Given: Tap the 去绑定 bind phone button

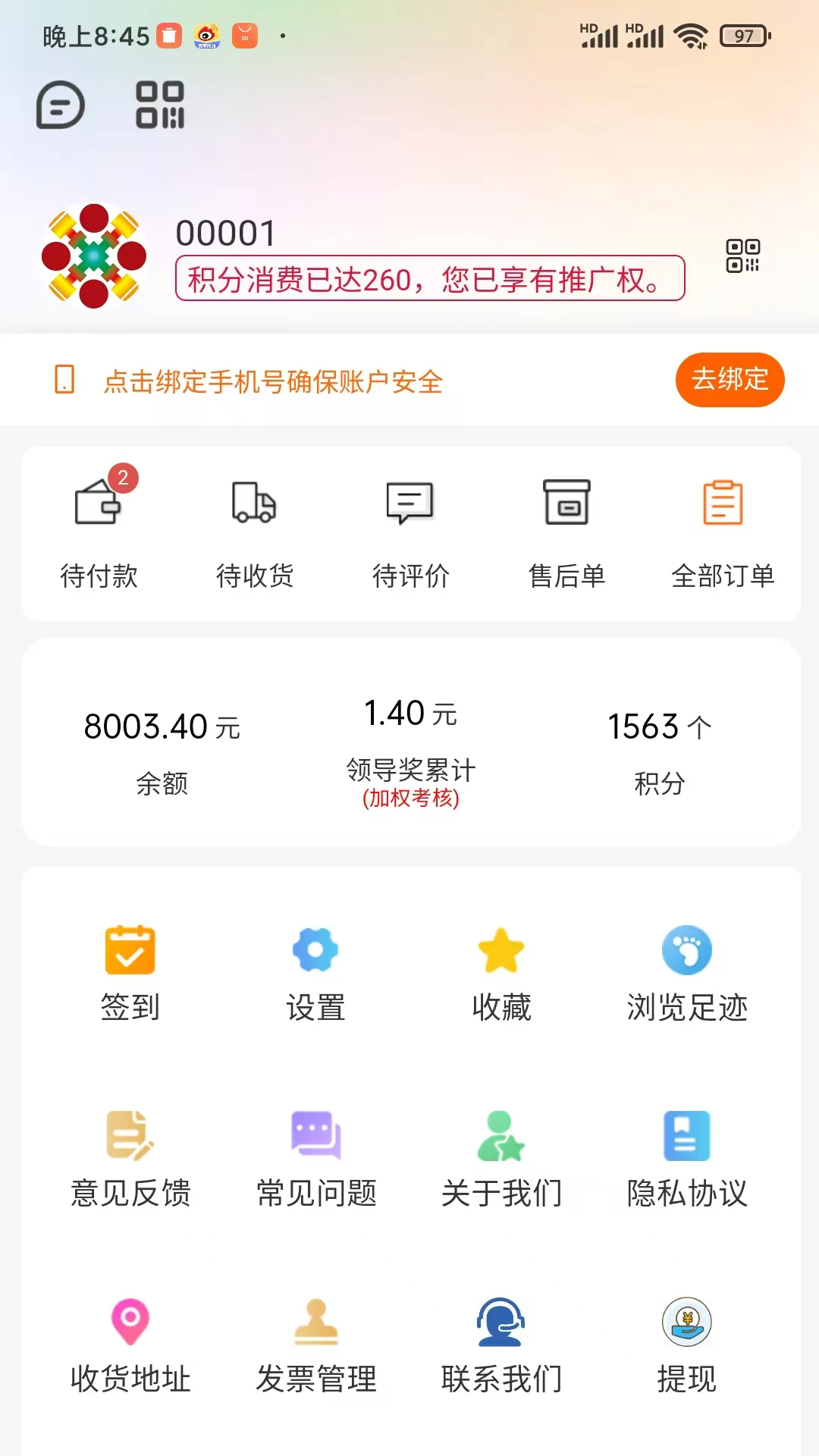Looking at the screenshot, I should pos(729,380).
